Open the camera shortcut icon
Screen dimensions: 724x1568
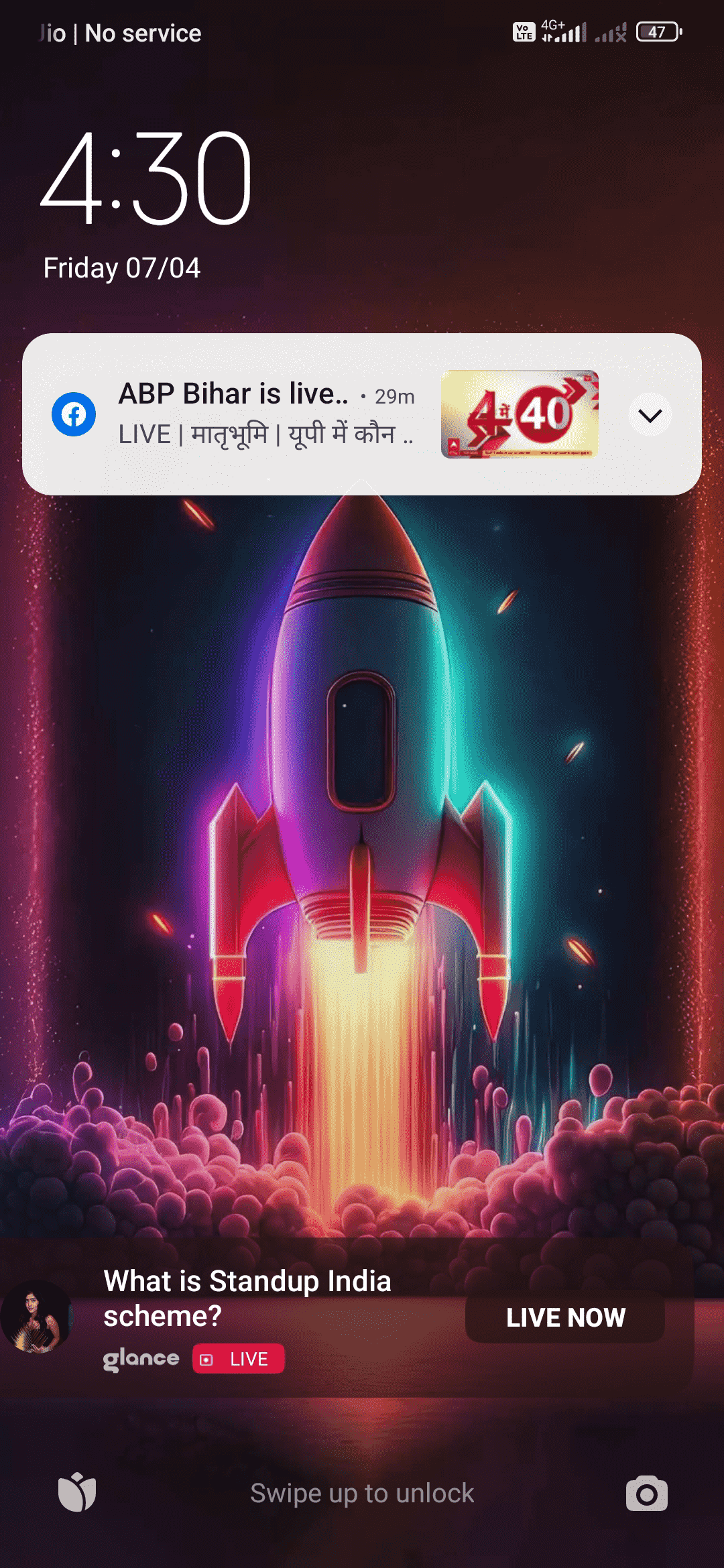click(646, 1494)
